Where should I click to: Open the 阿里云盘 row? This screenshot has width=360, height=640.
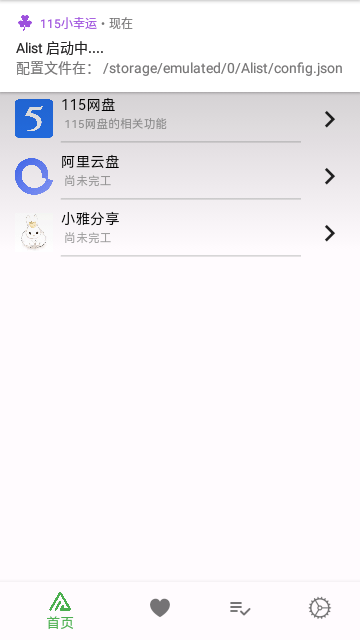click(180, 176)
